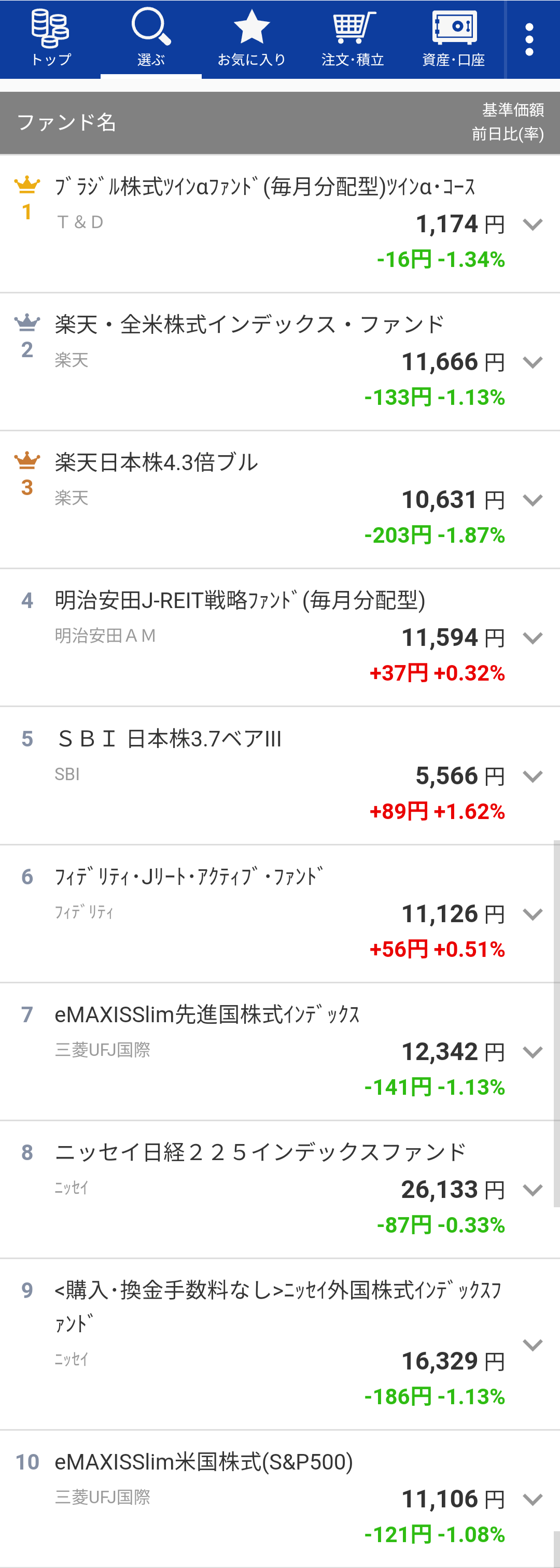The width and height of the screenshot is (560, 1568).
Task: Open ＳＢＩ 日本株3.7ベアIII fund
Action: (168, 739)
